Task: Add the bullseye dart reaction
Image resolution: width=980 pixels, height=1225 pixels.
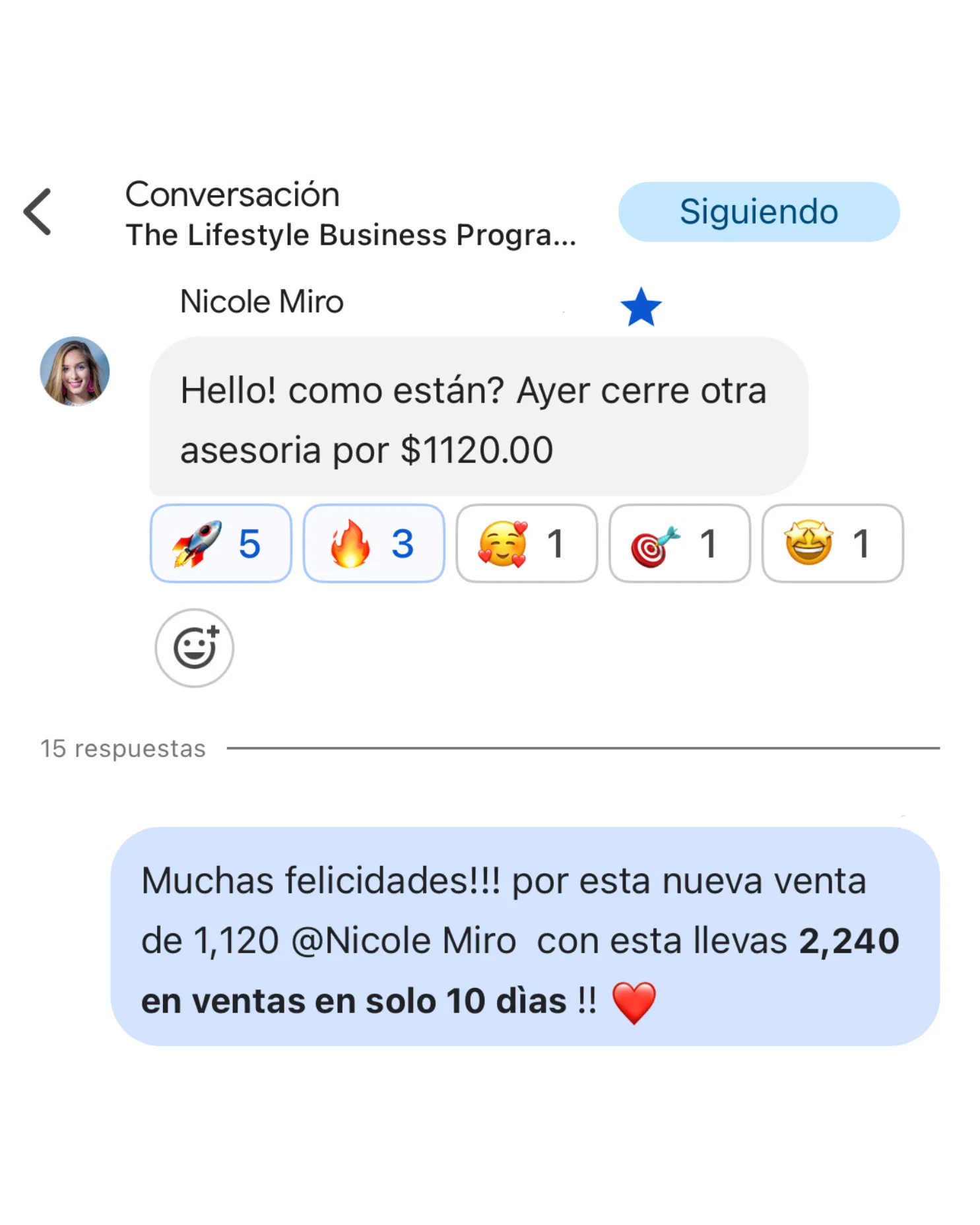Action: point(679,543)
